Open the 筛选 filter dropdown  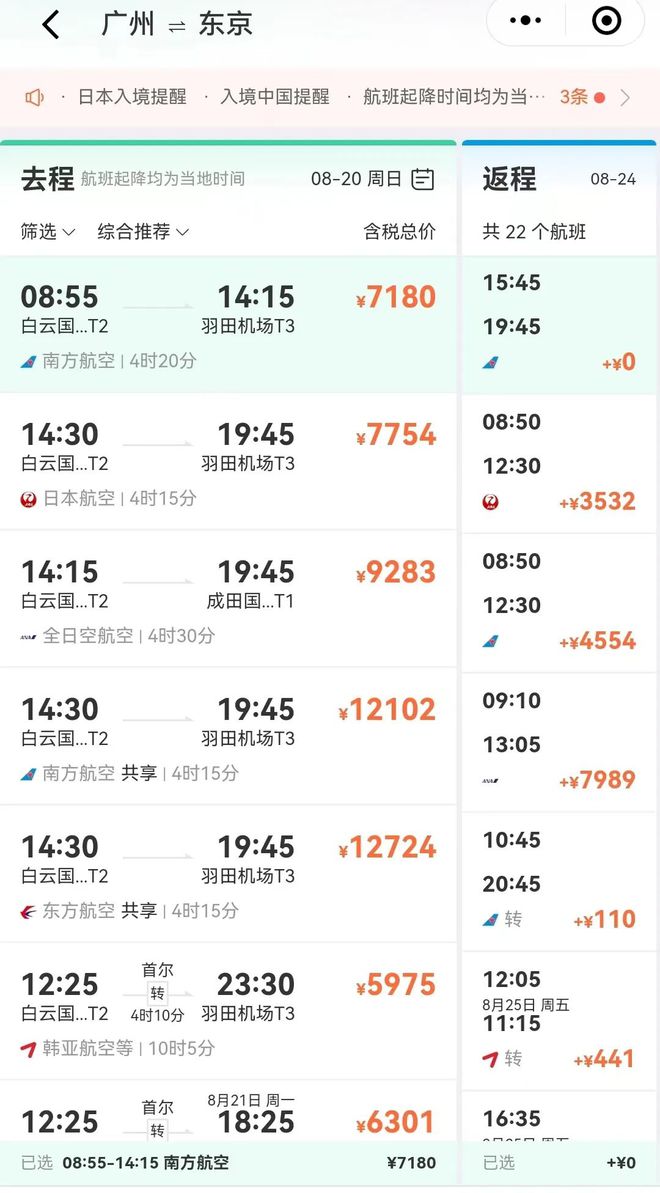[x=48, y=232]
